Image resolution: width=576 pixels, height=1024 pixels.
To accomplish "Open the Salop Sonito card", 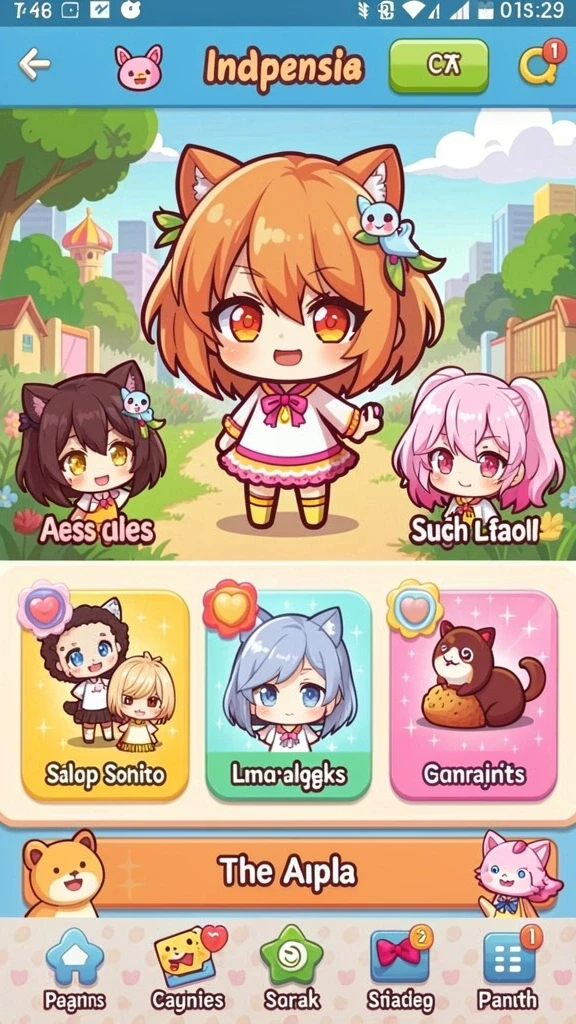I will click(105, 696).
